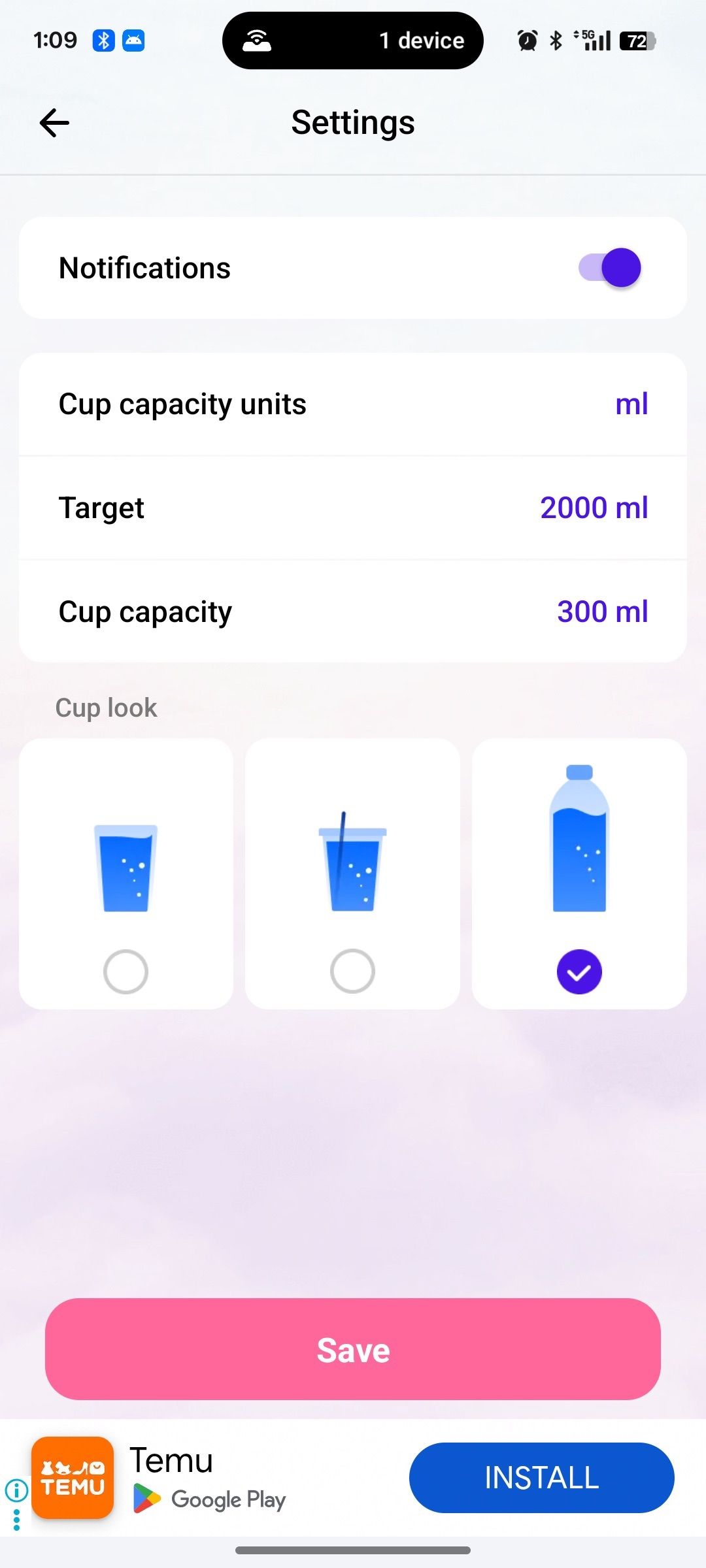Install the Temu app
Screen dimensions: 706x1568
[541, 1478]
